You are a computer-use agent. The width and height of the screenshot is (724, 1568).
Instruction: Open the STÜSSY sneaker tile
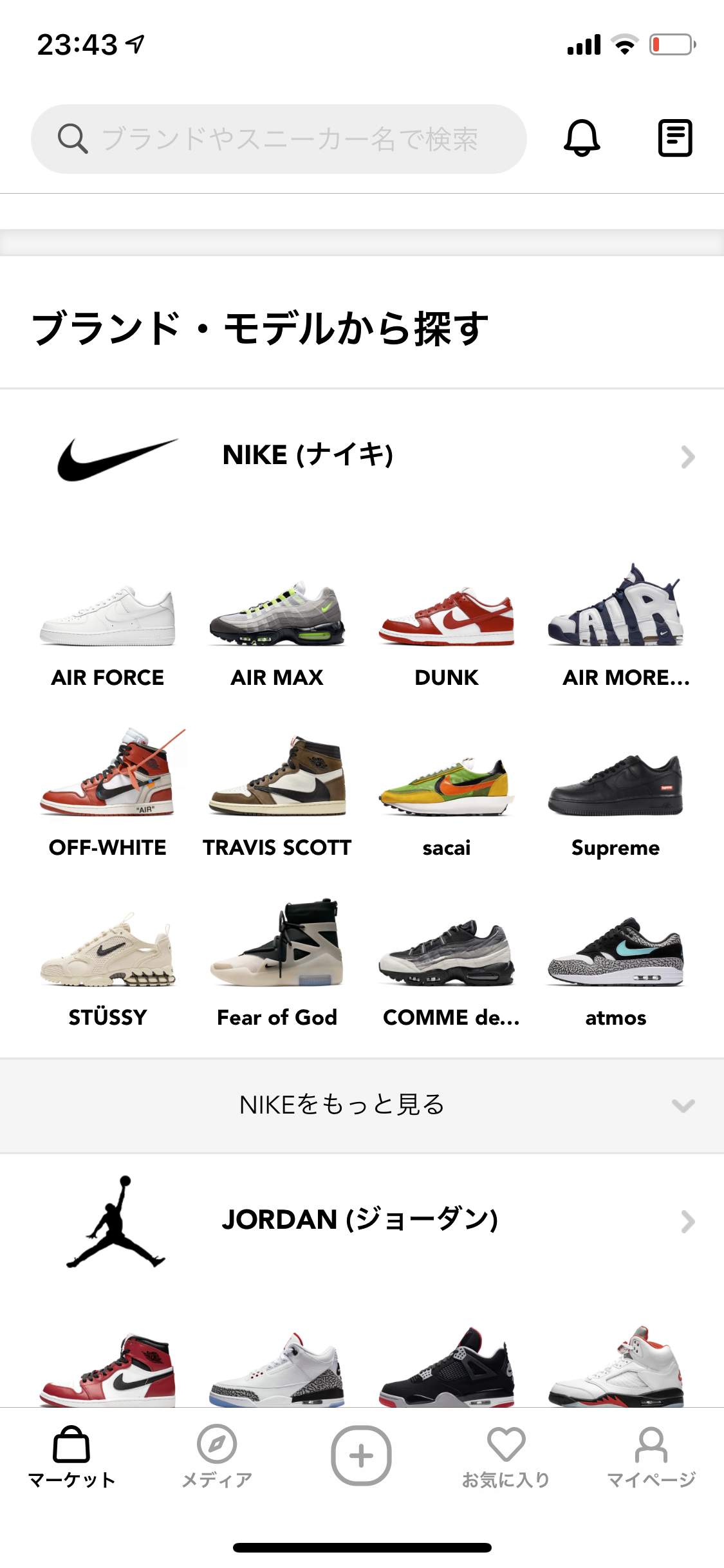pos(107,965)
